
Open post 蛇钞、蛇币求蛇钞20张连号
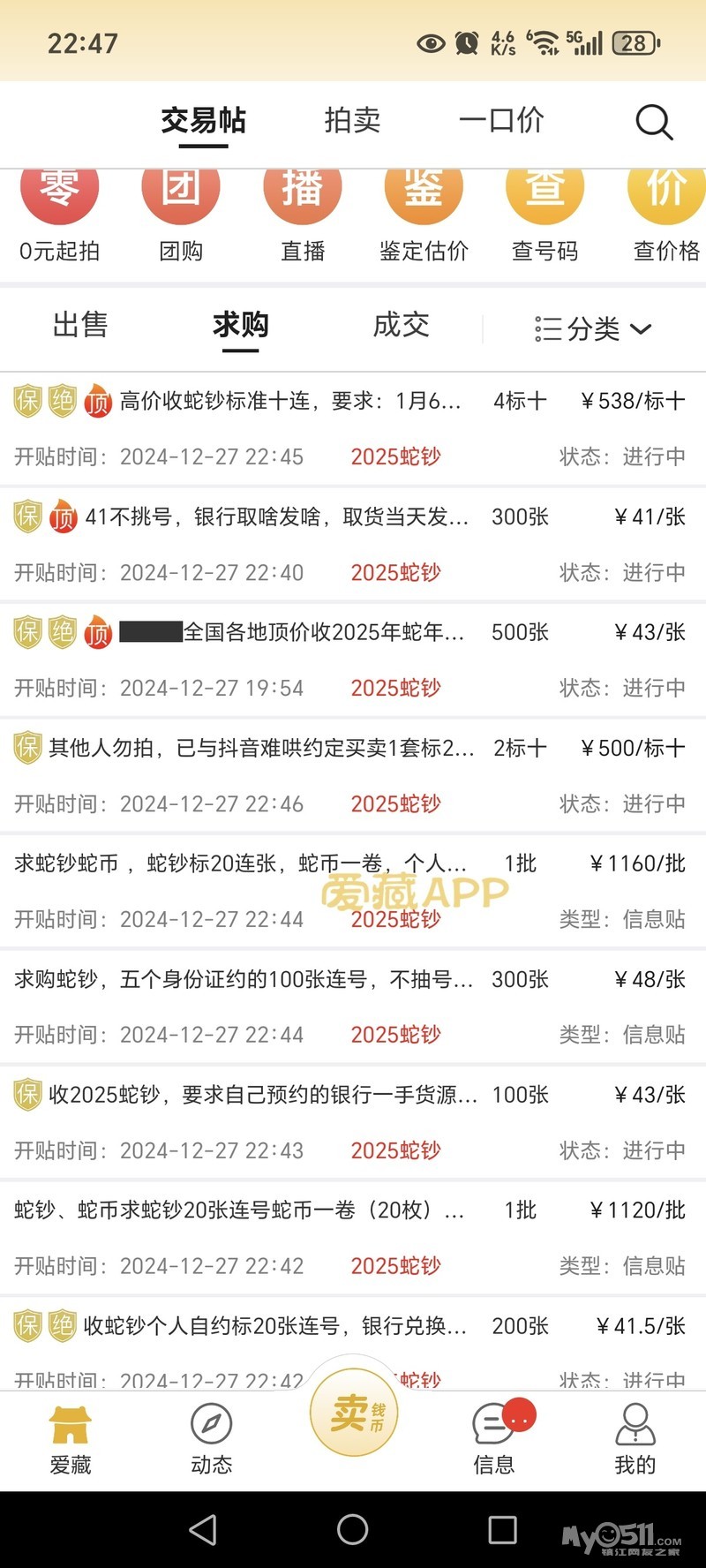tap(353, 1239)
